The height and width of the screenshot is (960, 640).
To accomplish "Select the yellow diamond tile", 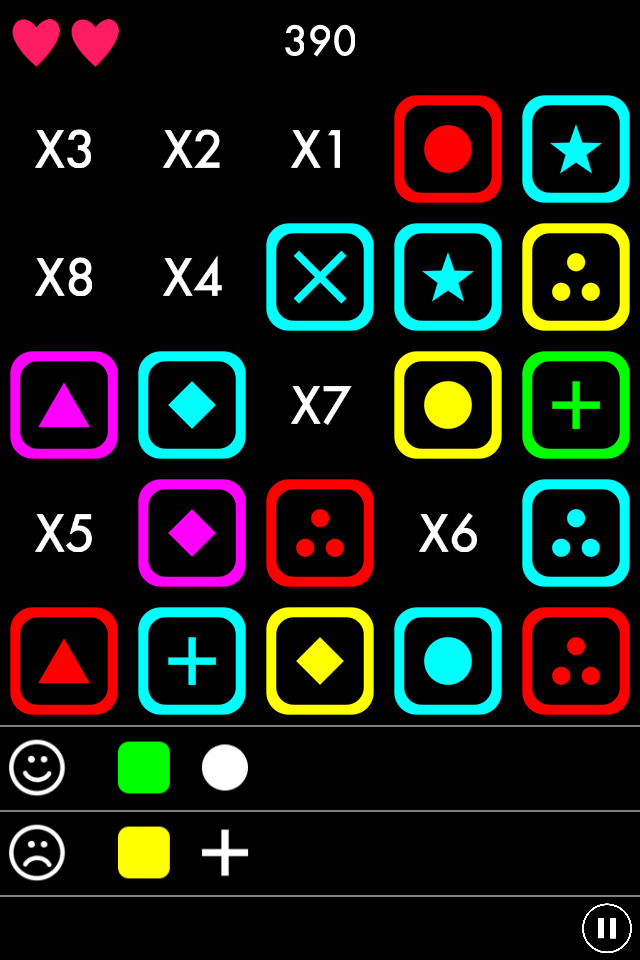I will pyautogui.click(x=320, y=661).
